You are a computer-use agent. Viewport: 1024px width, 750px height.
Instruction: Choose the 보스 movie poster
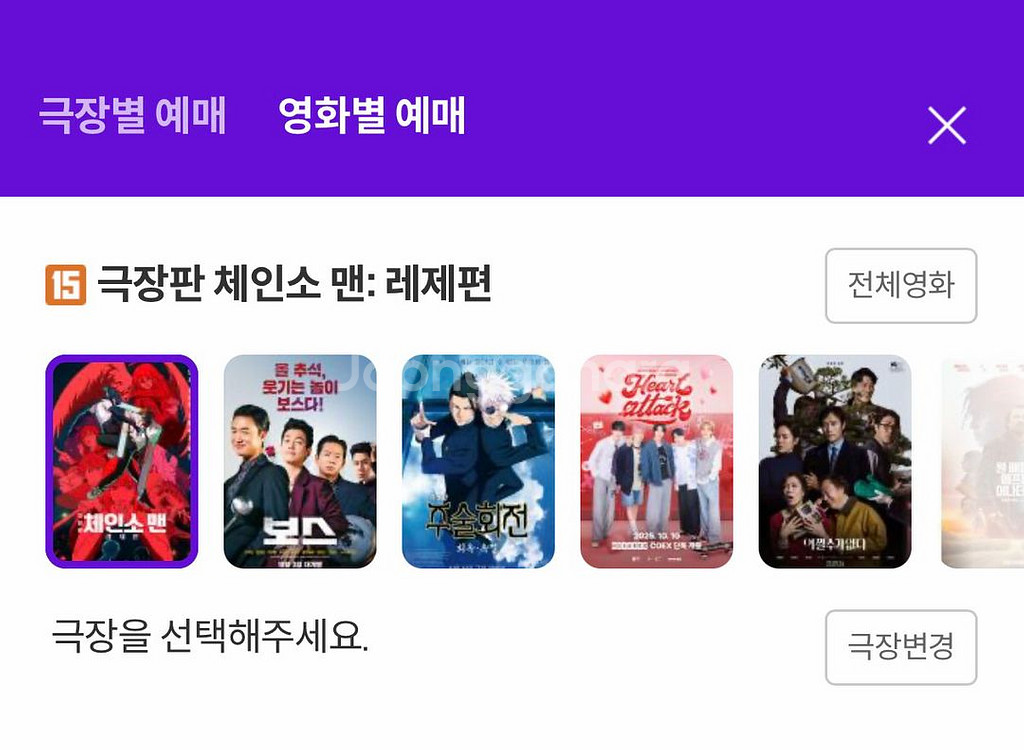(x=300, y=461)
